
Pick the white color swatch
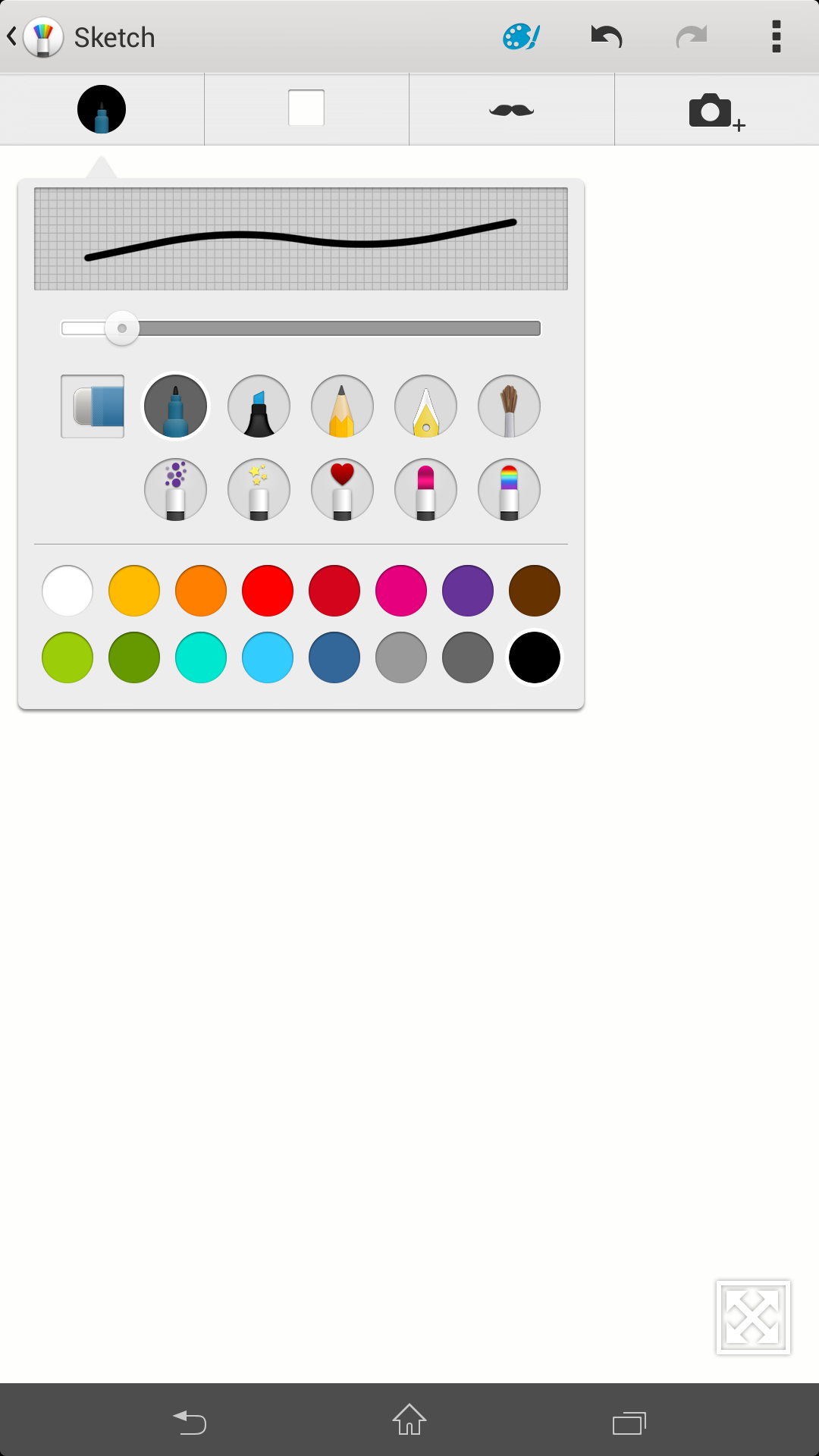pos(67,591)
